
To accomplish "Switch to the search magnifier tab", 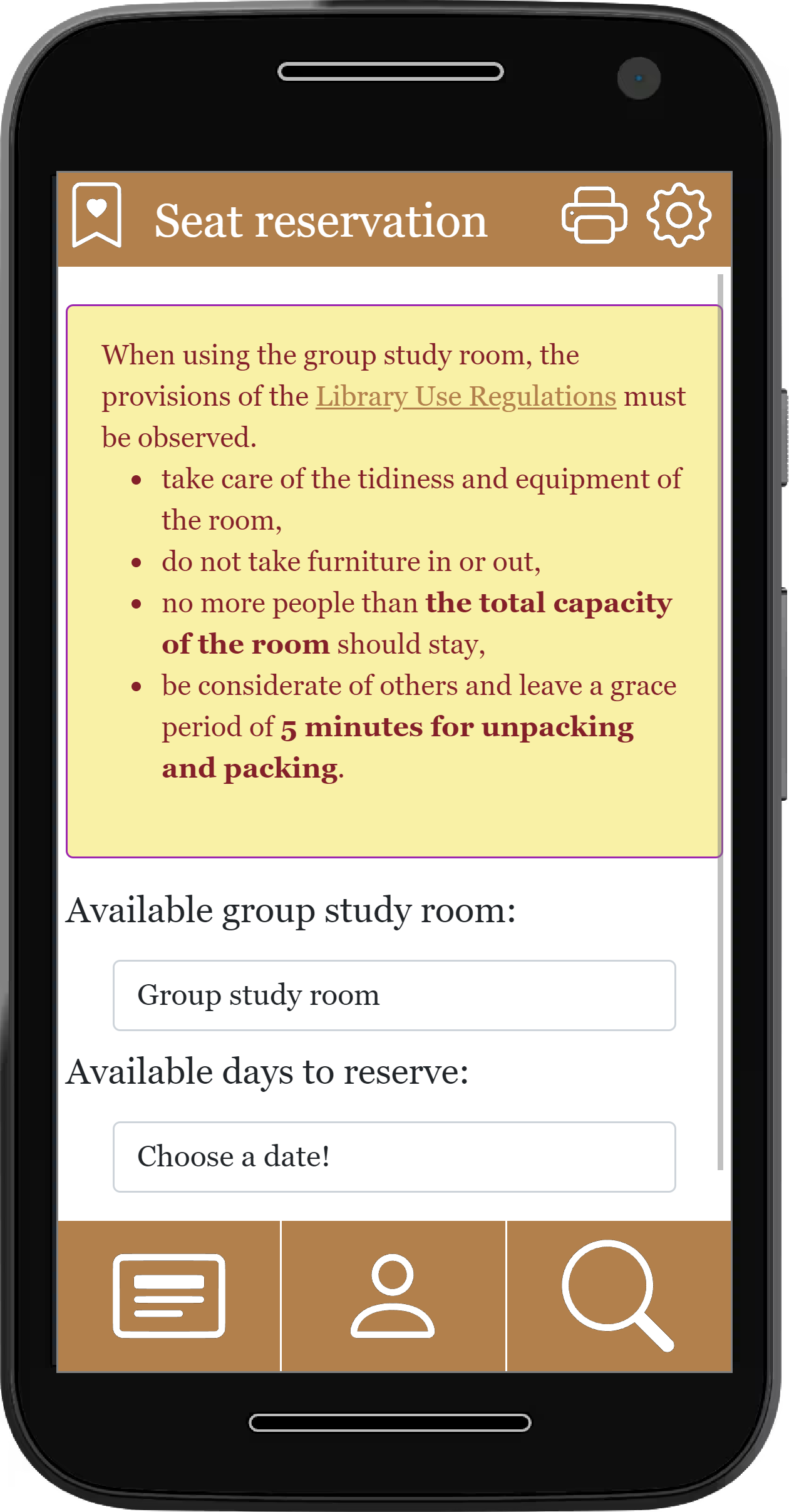I will [x=617, y=1295].
